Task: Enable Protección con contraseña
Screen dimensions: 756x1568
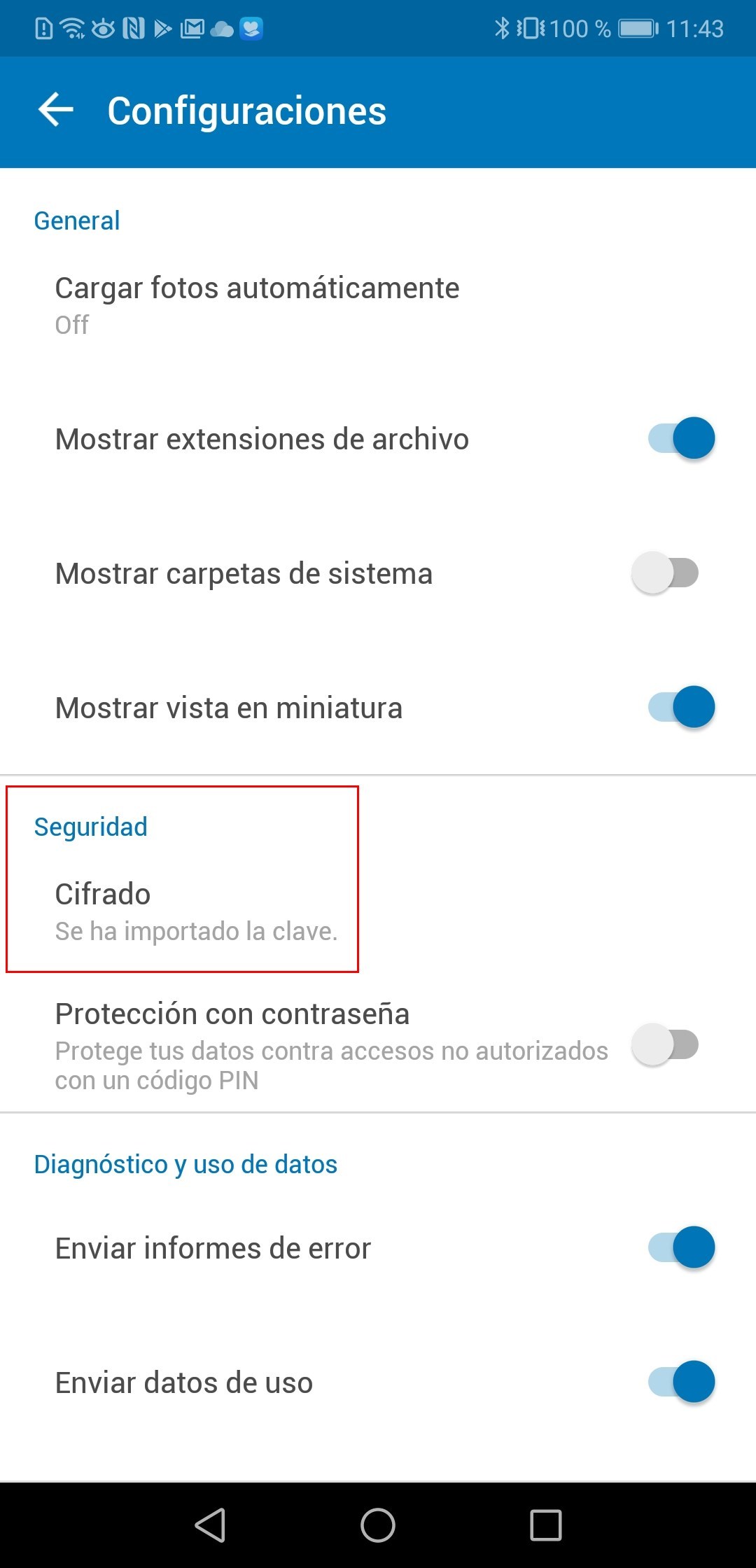Action: pyautogui.click(x=664, y=1044)
